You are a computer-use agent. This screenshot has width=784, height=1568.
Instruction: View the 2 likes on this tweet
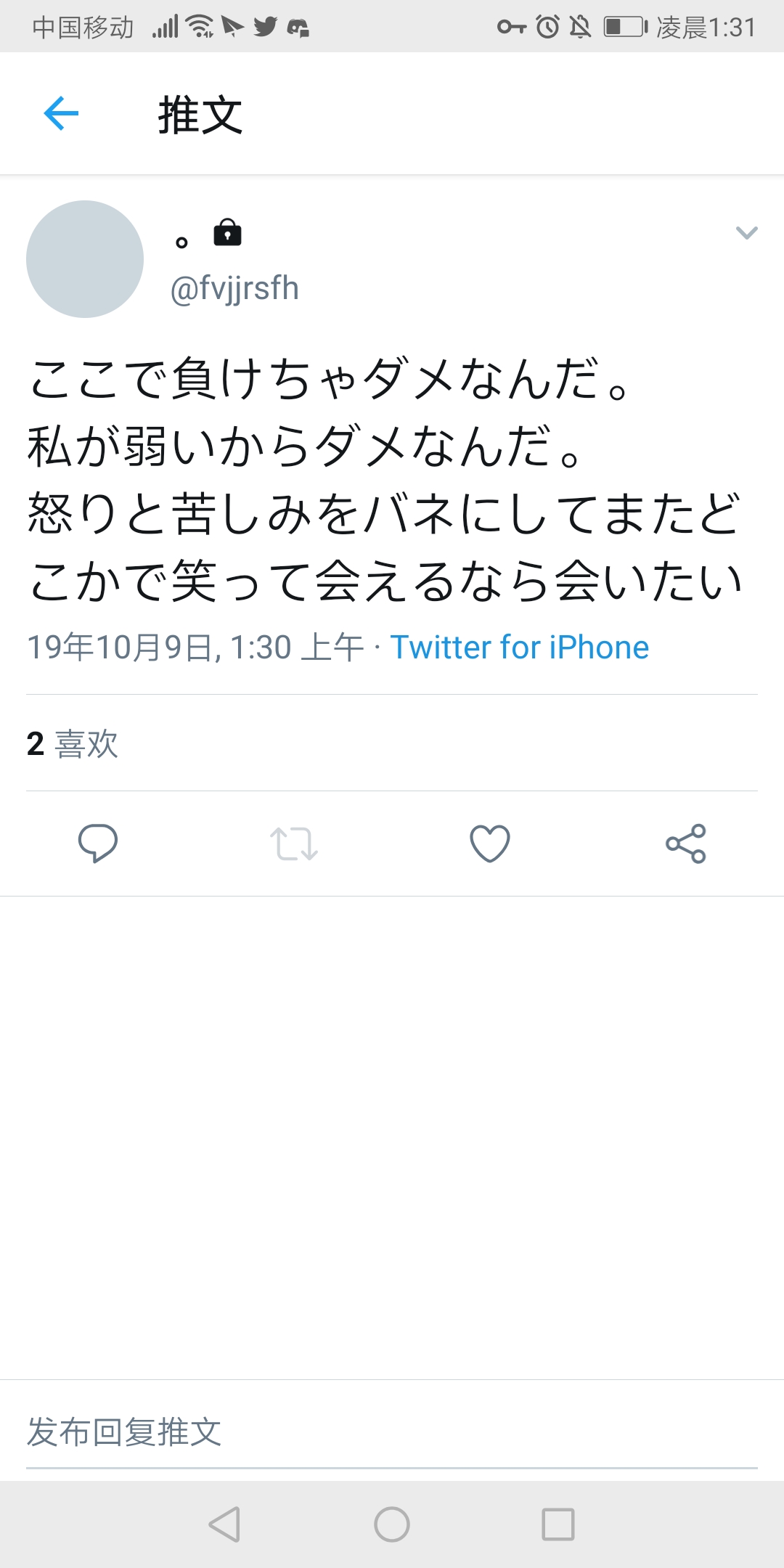73,743
